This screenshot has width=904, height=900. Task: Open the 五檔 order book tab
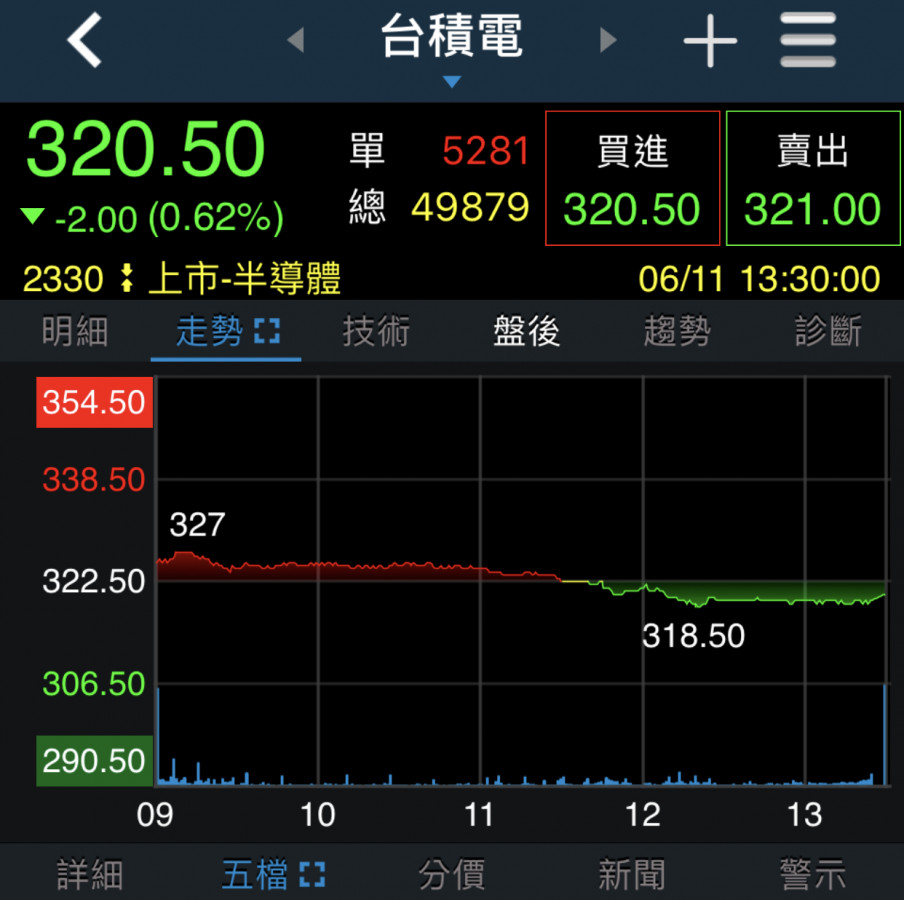point(272,875)
